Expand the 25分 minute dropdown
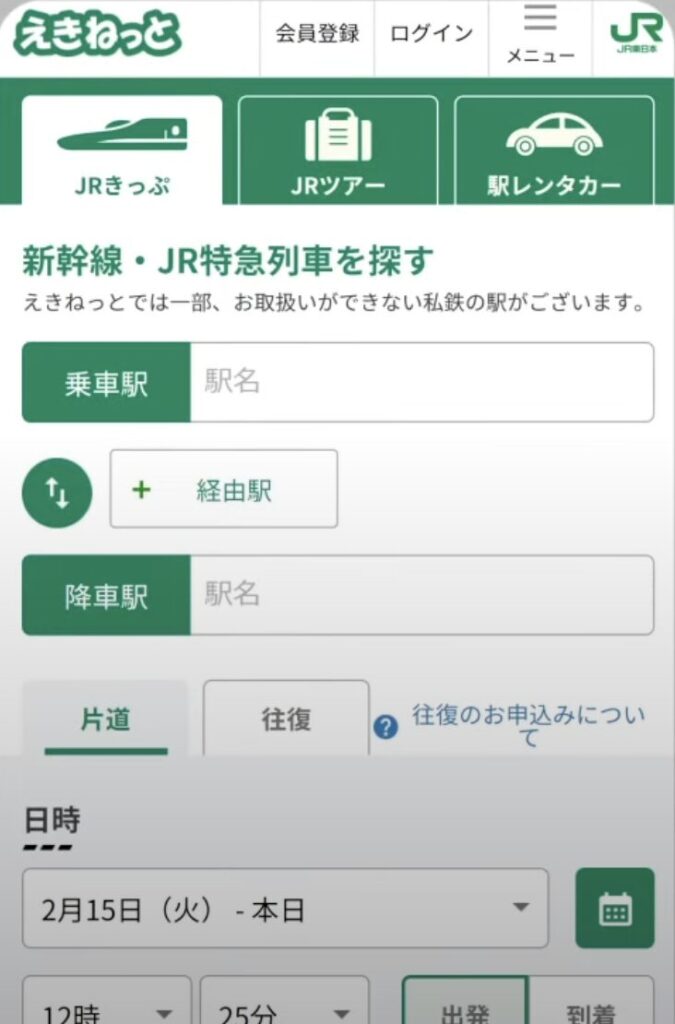675x1024 pixels. [x=285, y=1003]
